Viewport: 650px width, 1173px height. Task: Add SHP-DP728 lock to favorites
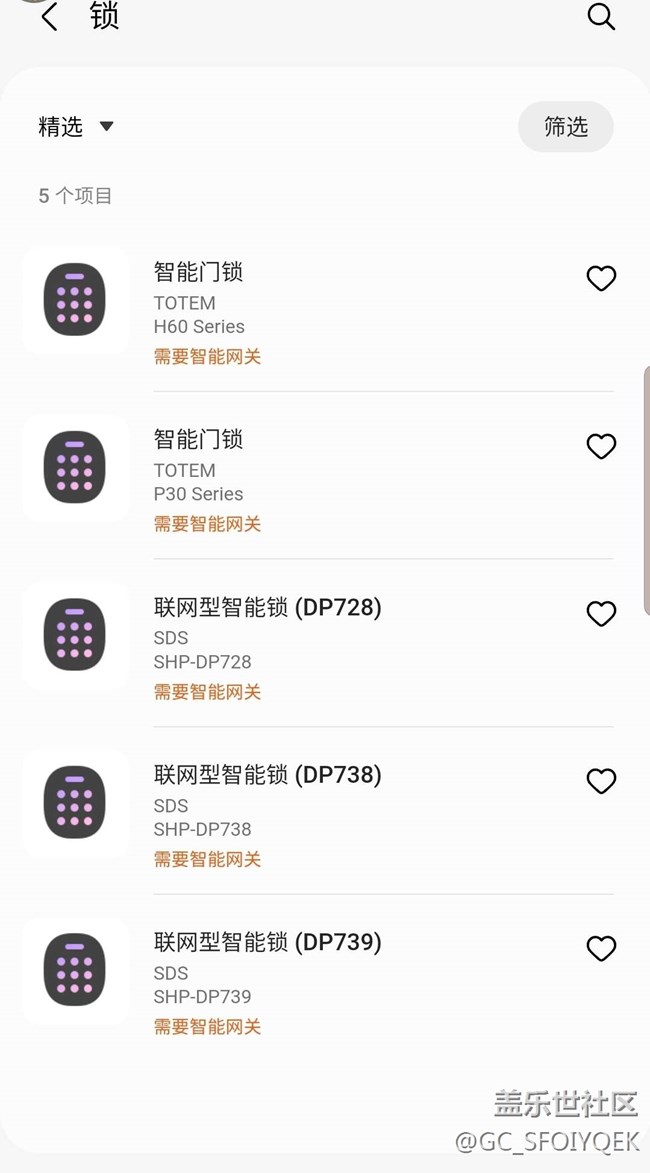click(601, 614)
